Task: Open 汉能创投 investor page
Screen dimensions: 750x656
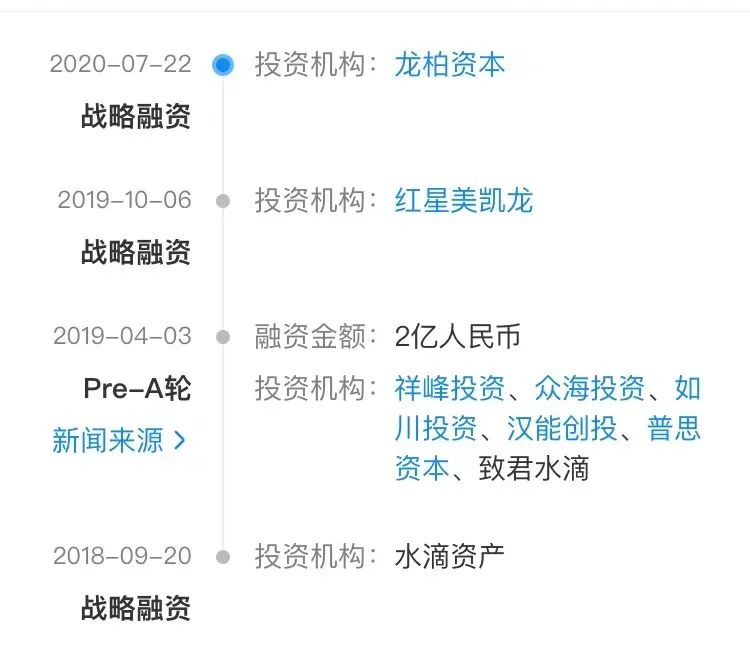Action: click(561, 428)
